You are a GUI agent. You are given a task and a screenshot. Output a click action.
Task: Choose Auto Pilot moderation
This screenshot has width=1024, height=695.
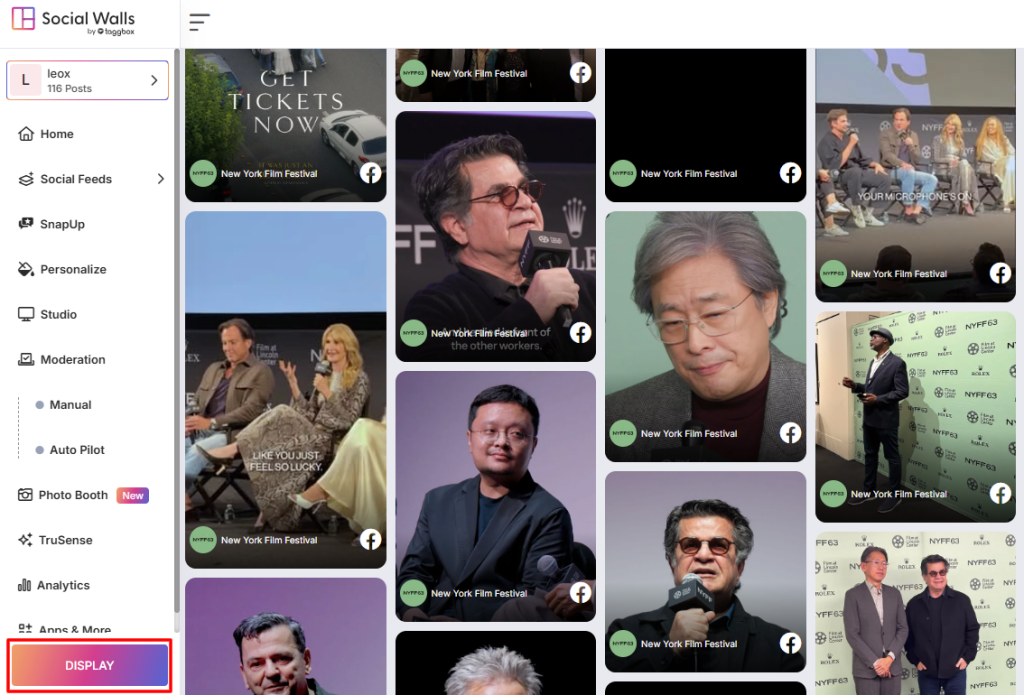pyautogui.click(x=77, y=450)
